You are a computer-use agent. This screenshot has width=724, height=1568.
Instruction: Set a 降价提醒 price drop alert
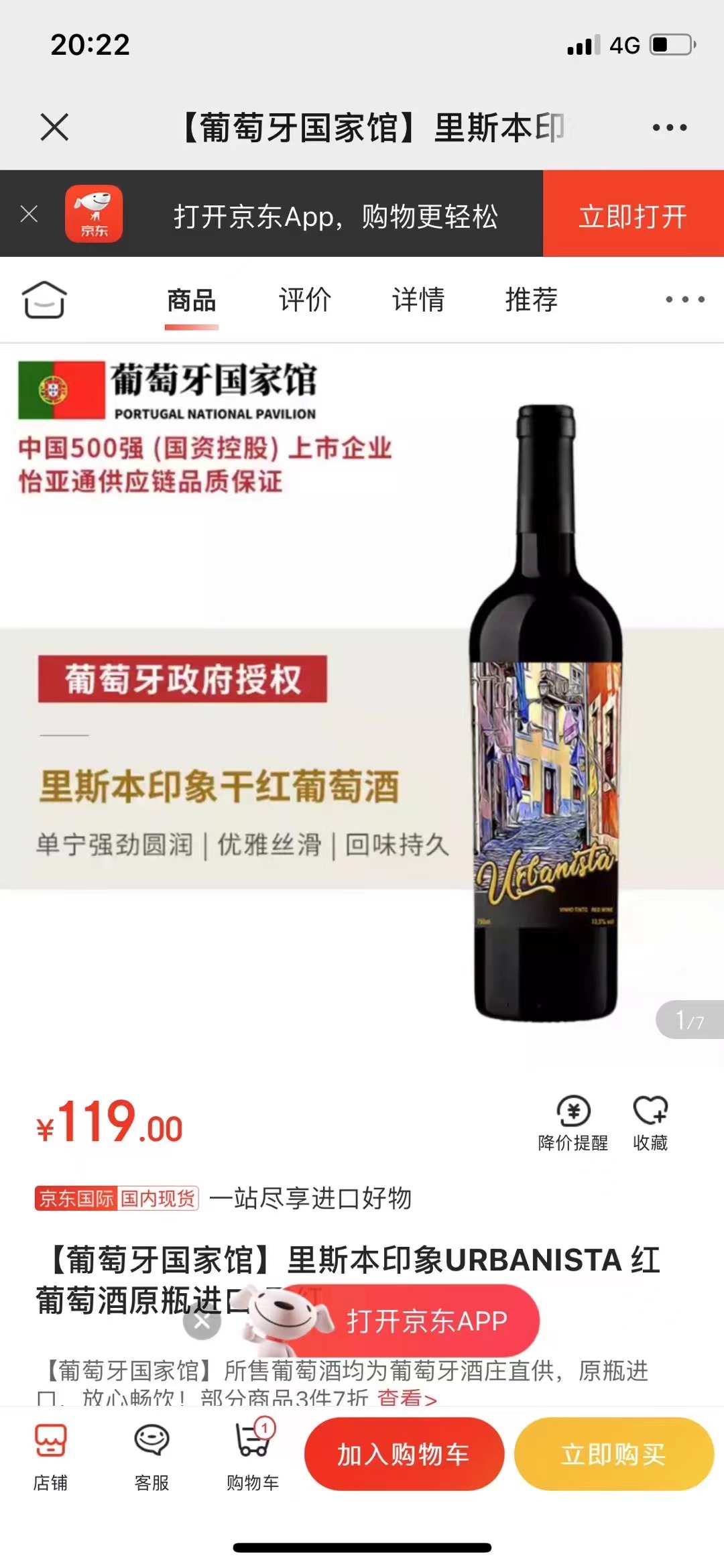[573, 1123]
